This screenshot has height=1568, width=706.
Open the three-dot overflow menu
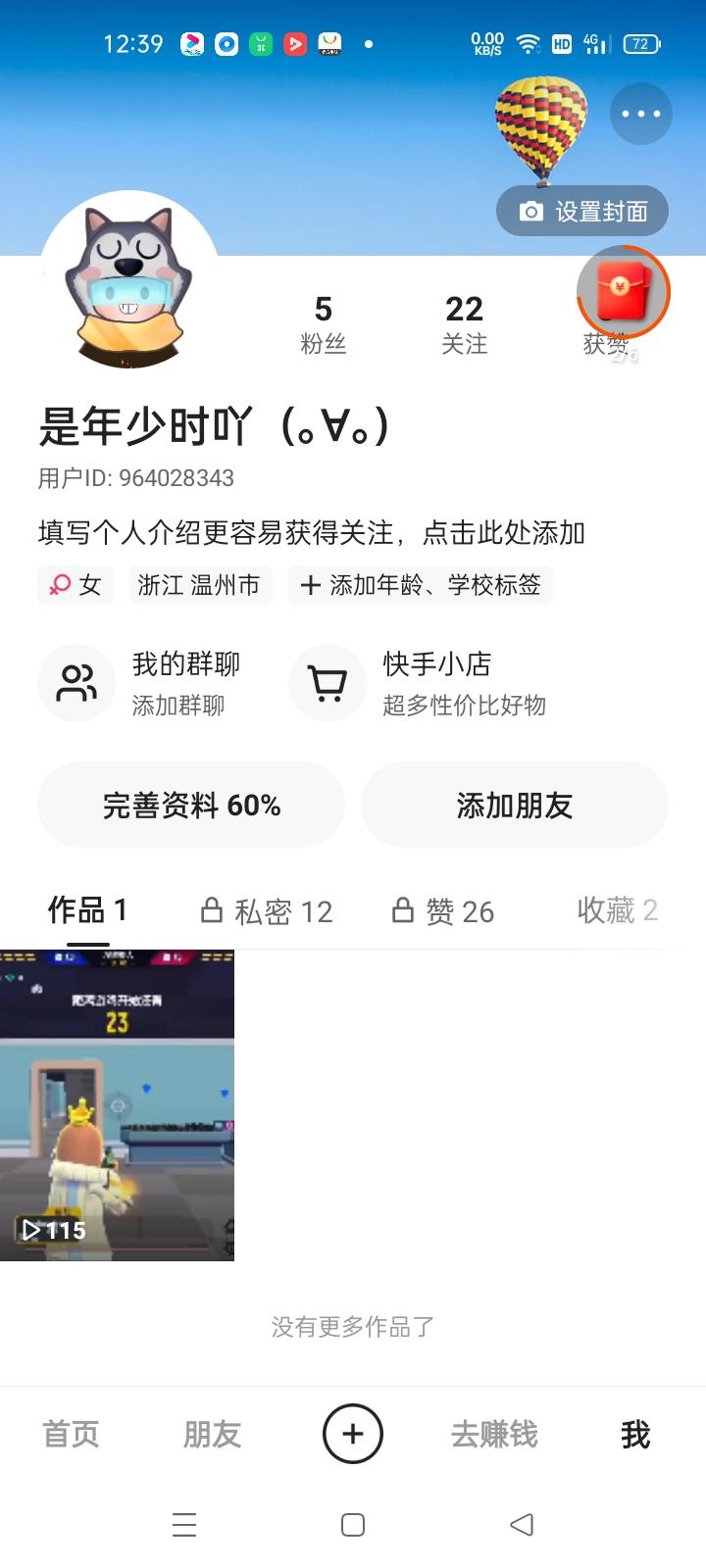click(640, 114)
